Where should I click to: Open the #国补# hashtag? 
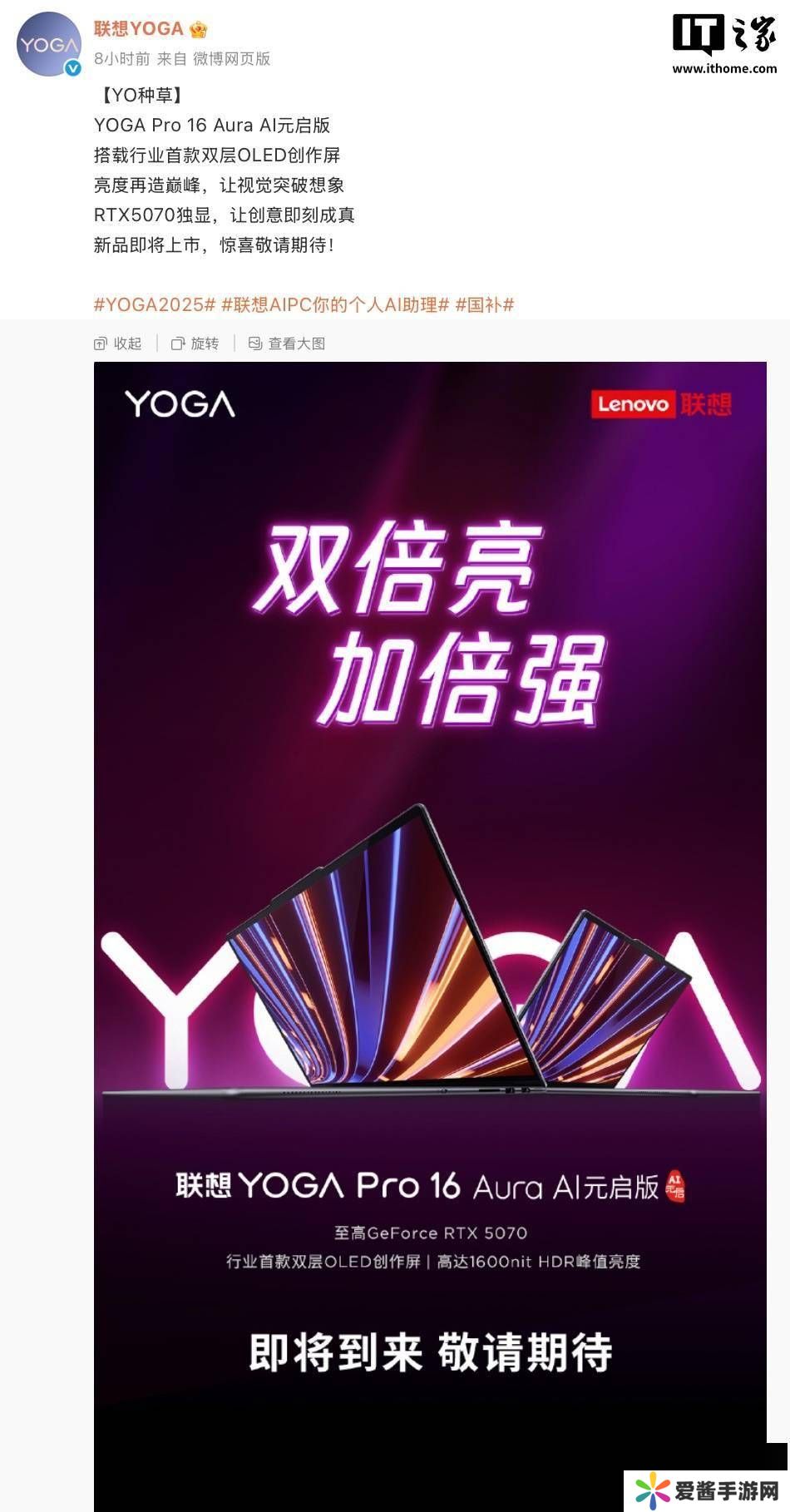point(485,304)
